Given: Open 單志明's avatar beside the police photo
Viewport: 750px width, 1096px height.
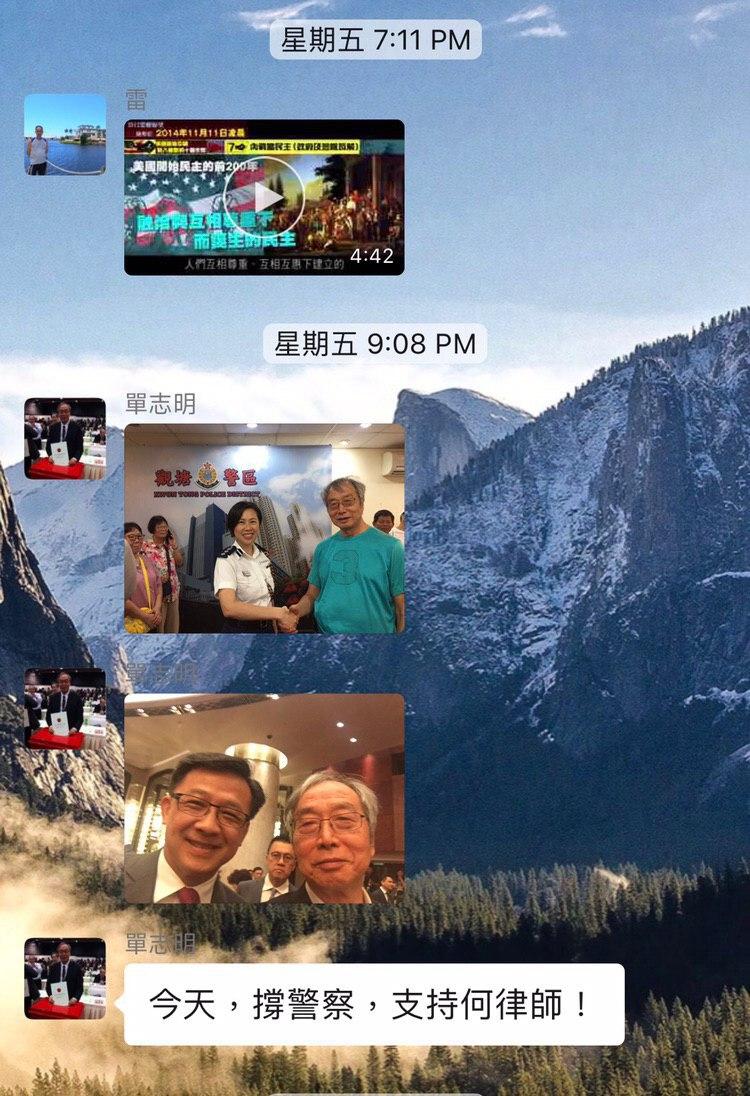Looking at the screenshot, I should point(65,438).
